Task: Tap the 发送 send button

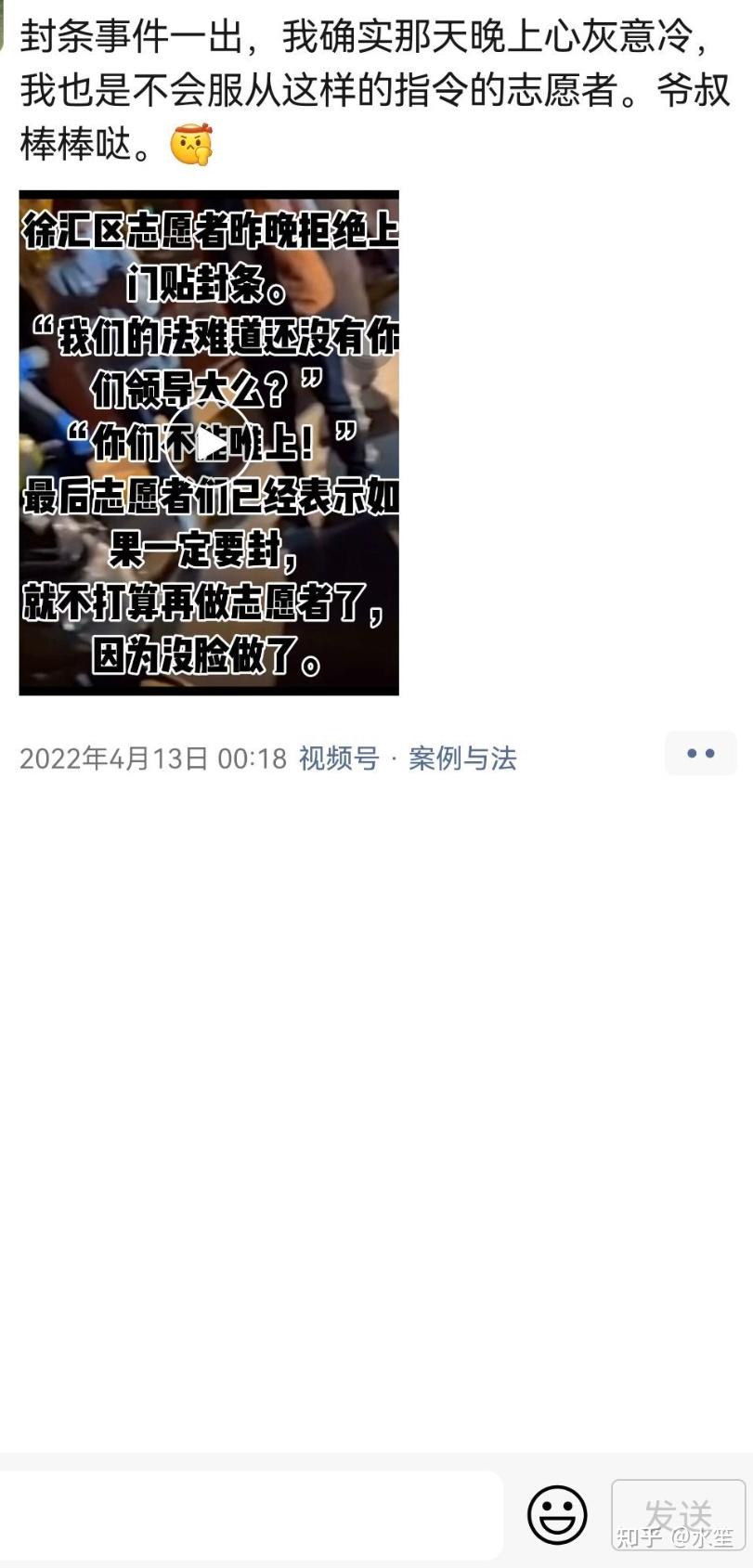Action: point(679,1515)
